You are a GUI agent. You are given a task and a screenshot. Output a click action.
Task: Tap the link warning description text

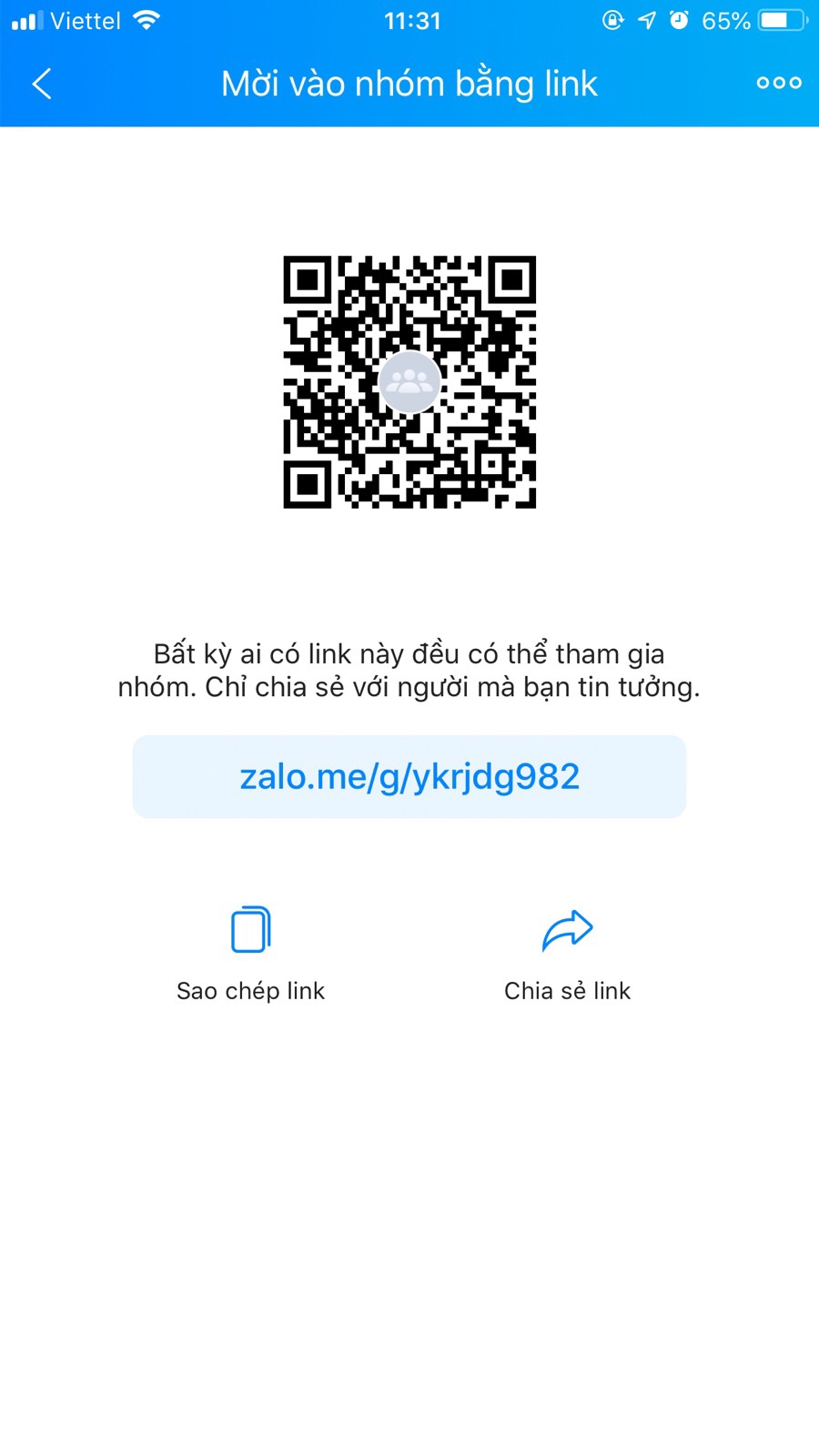click(409, 670)
